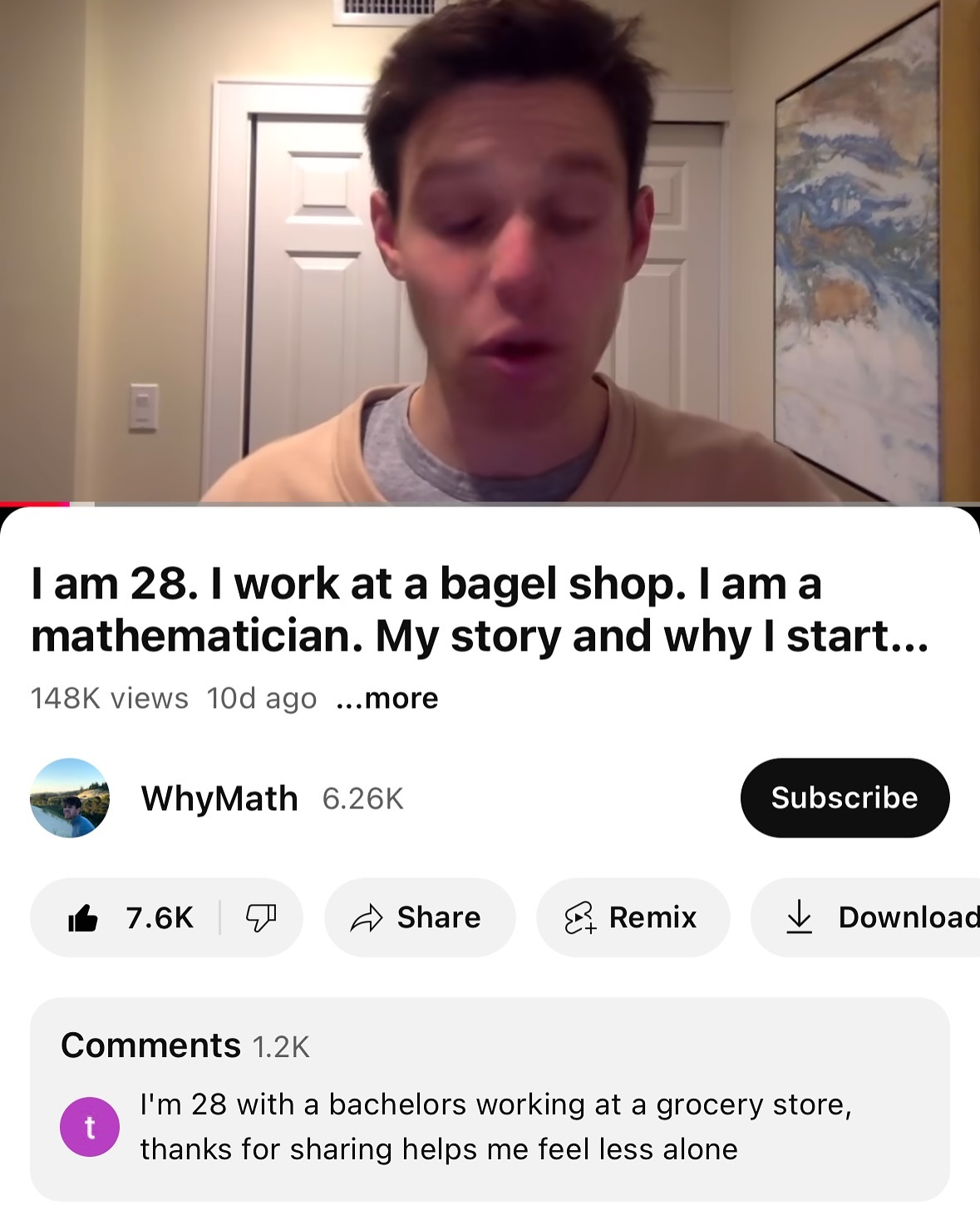Expand the description with ...more
Screen dimensions: 980x1225
pos(387,699)
